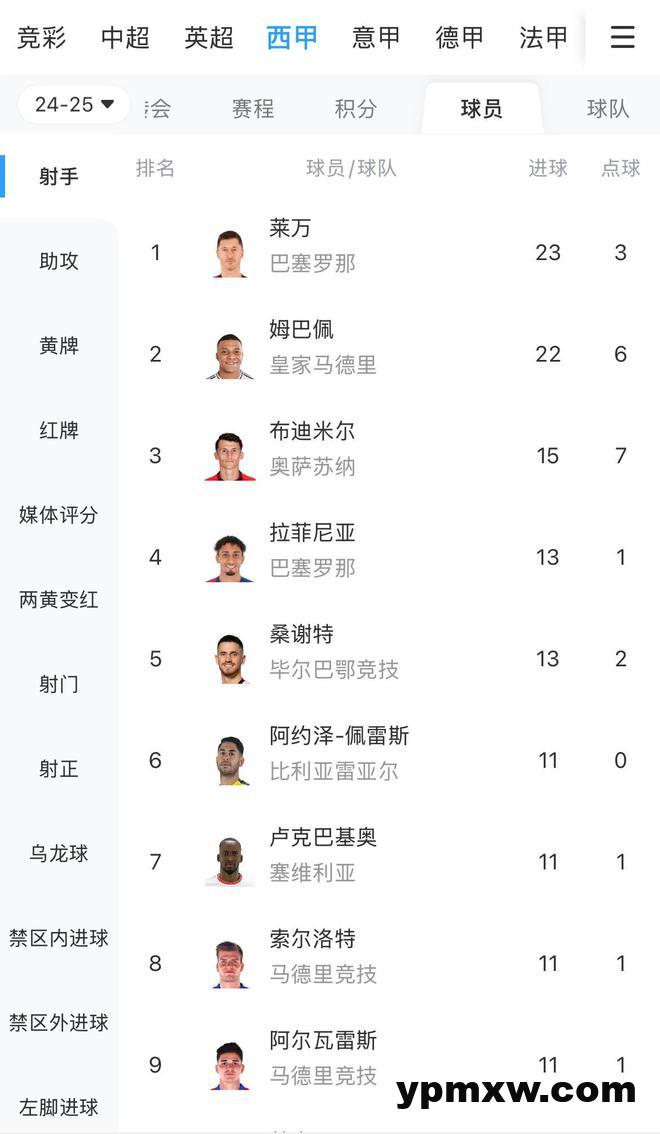Show the 助攻 ranking list
Viewport: 660px width, 1134px height.
(59, 261)
